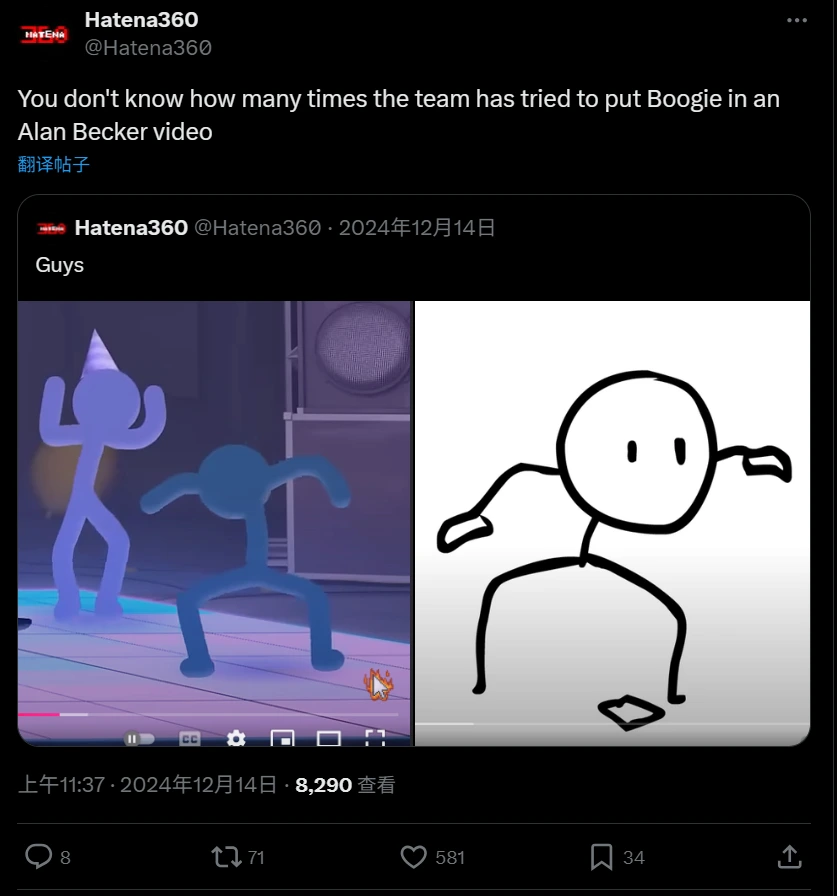Reply to this post
This screenshot has height=896, width=837.
(39, 857)
